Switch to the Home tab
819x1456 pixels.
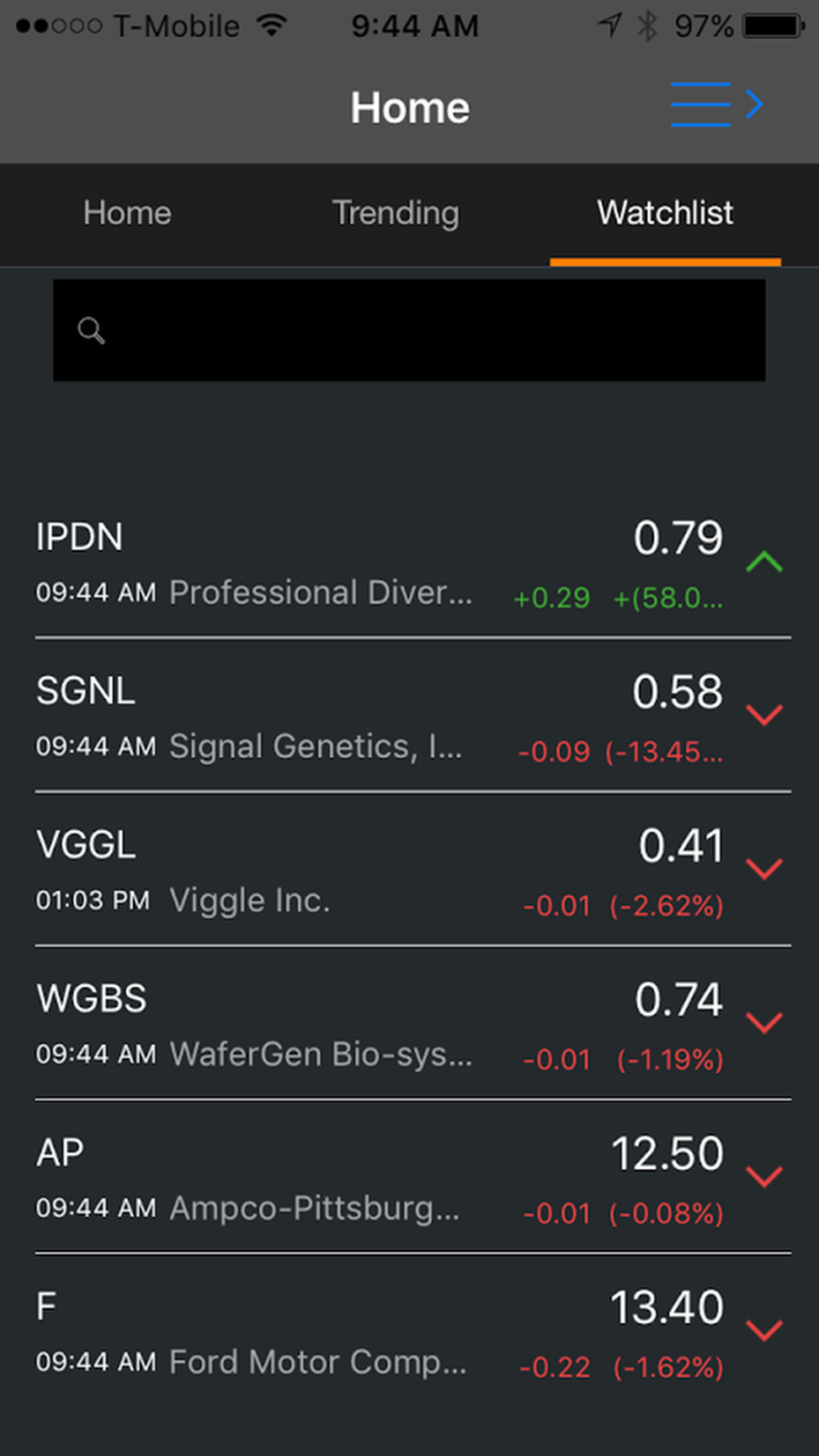pyautogui.click(x=127, y=213)
